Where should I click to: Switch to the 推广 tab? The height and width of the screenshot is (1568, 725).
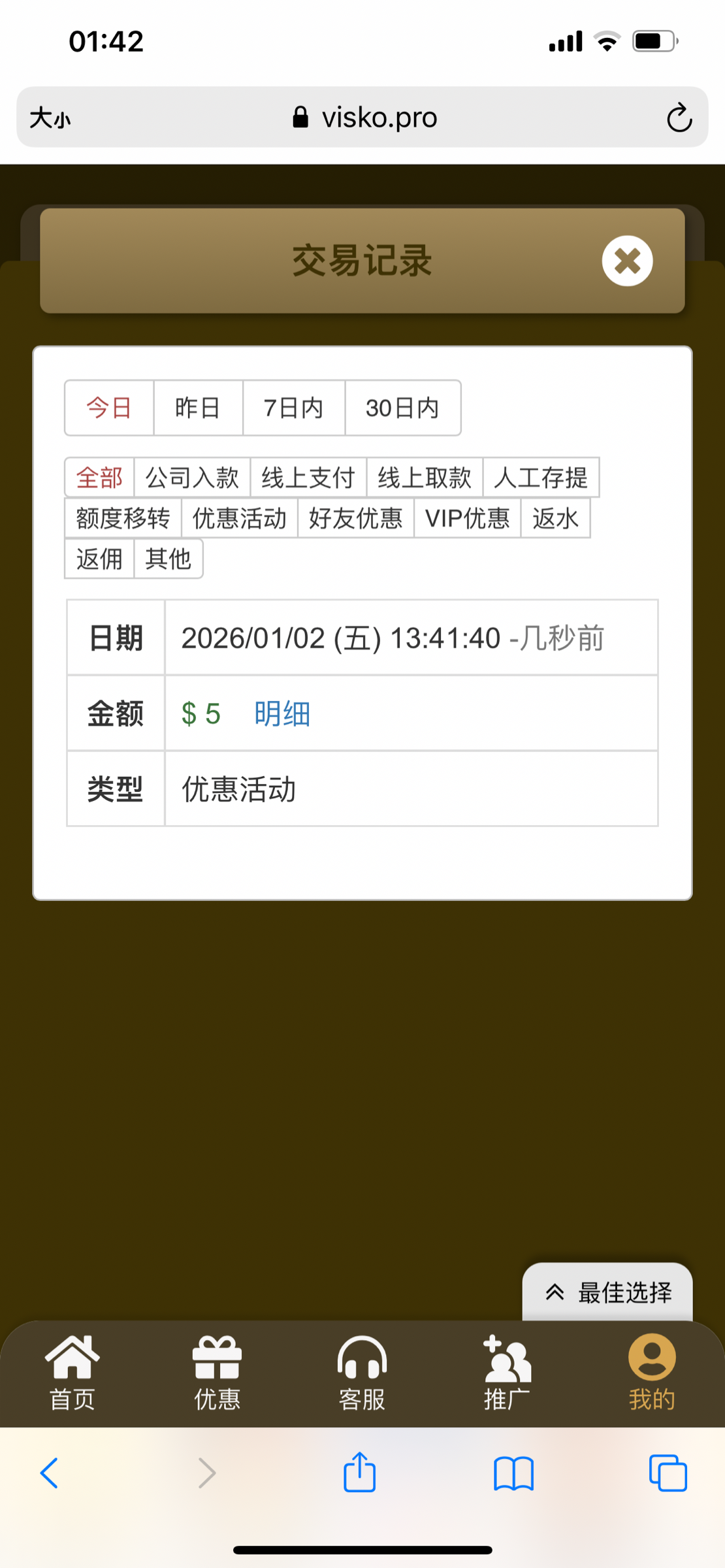pyautogui.click(x=507, y=1373)
